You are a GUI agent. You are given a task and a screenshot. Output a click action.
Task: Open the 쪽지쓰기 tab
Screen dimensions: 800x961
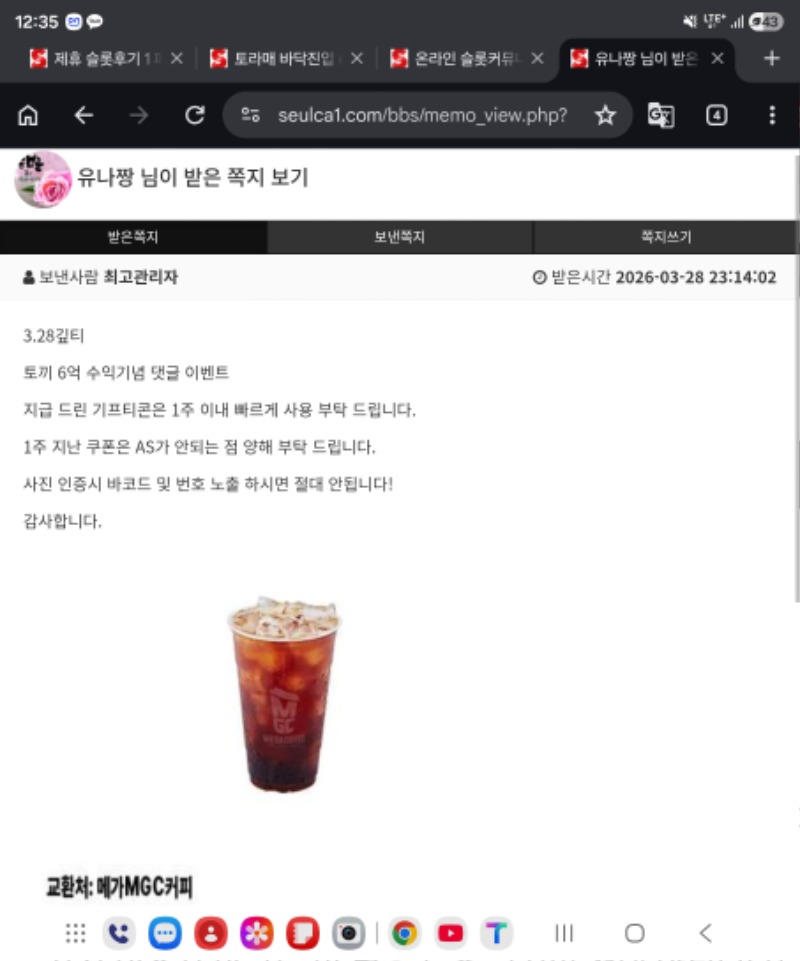[666, 237]
